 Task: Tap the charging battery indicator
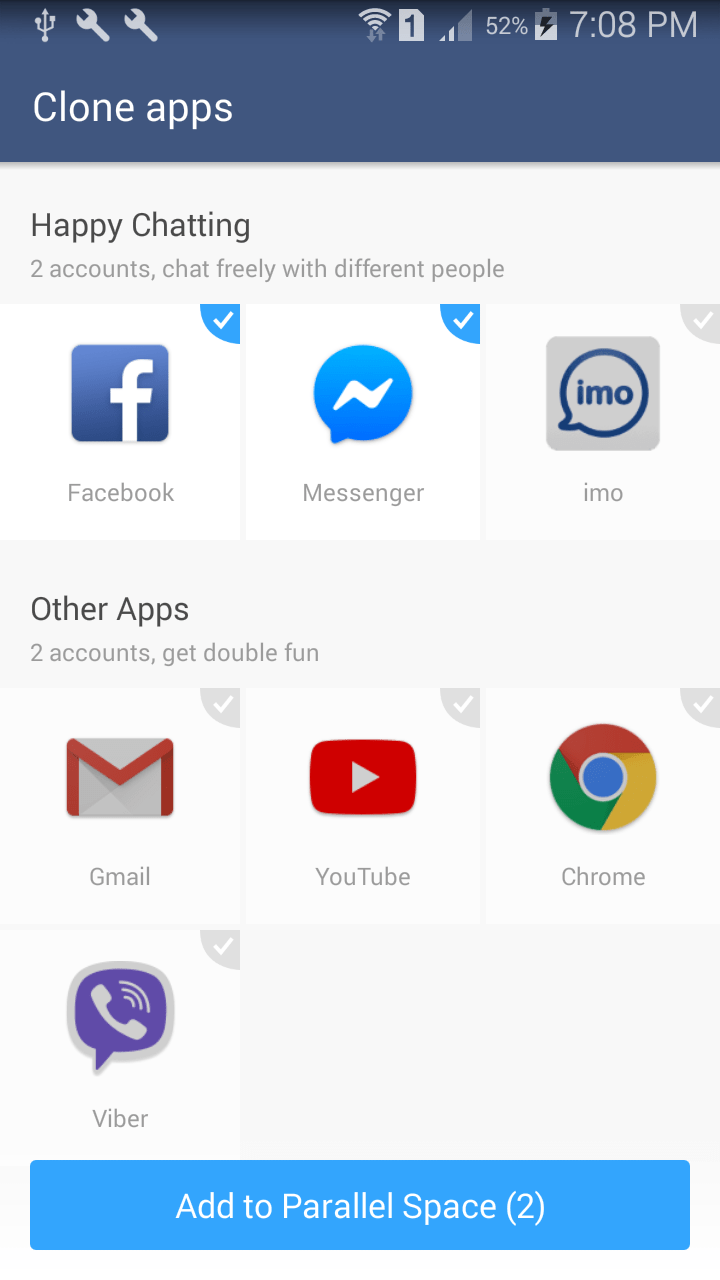coord(546,24)
